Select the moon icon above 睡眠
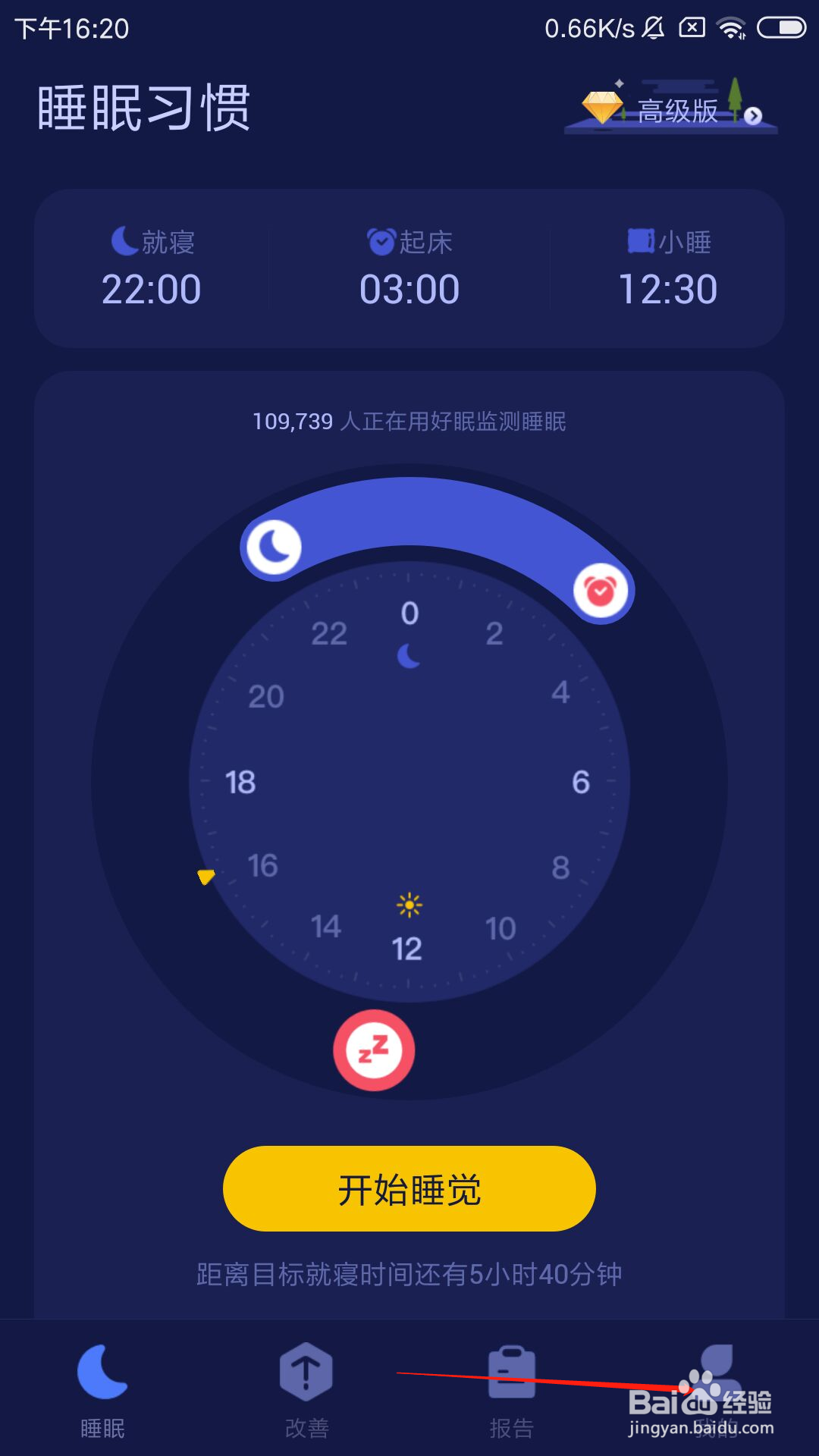Image resolution: width=819 pixels, height=1456 pixels. coord(101,1370)
